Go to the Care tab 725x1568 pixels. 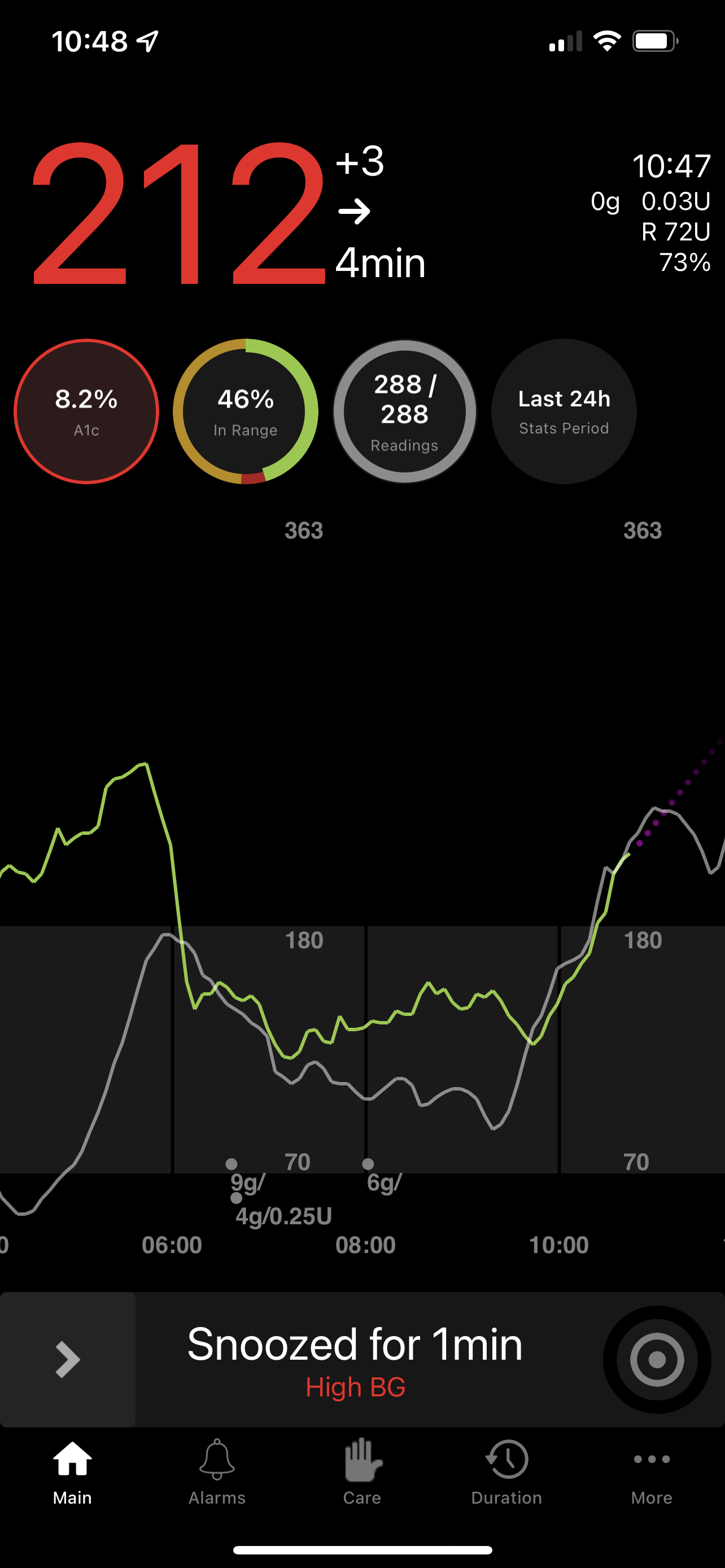[x=362, y=1471]
